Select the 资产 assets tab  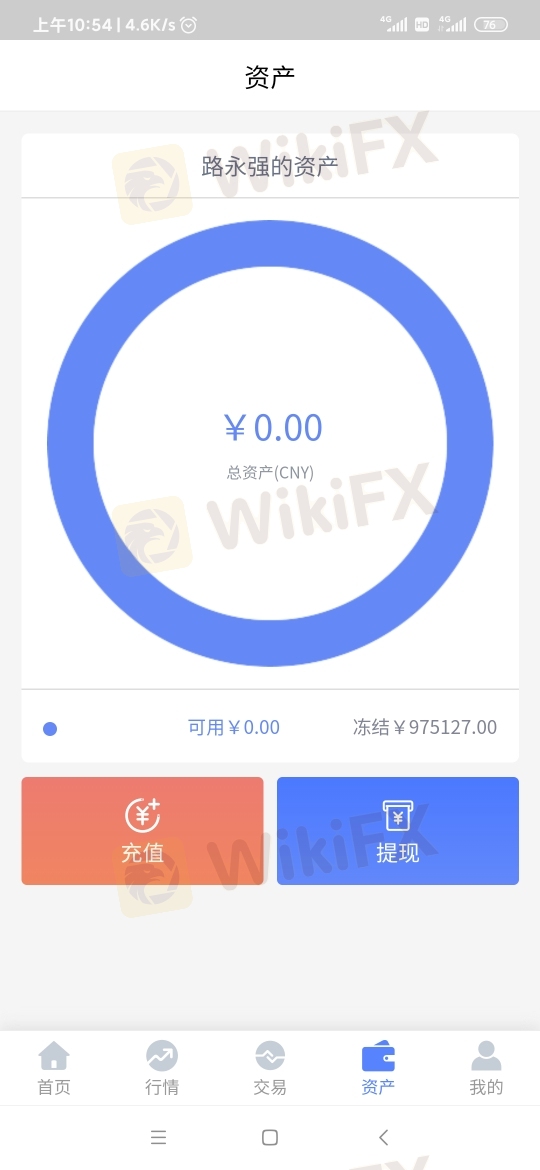(x=378, y=1068)
